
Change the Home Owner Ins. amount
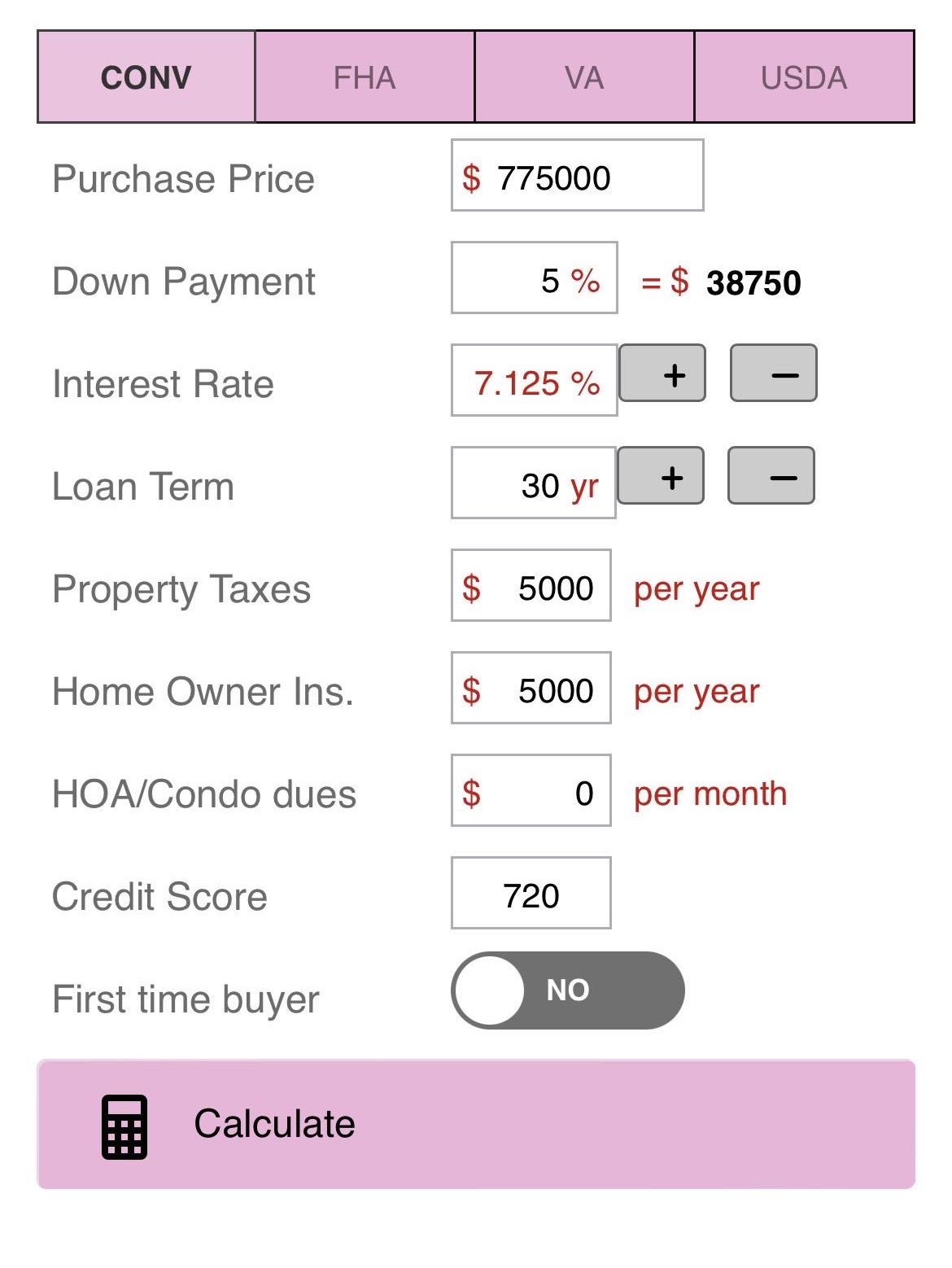pyautogui.click(x=531, y=689)
